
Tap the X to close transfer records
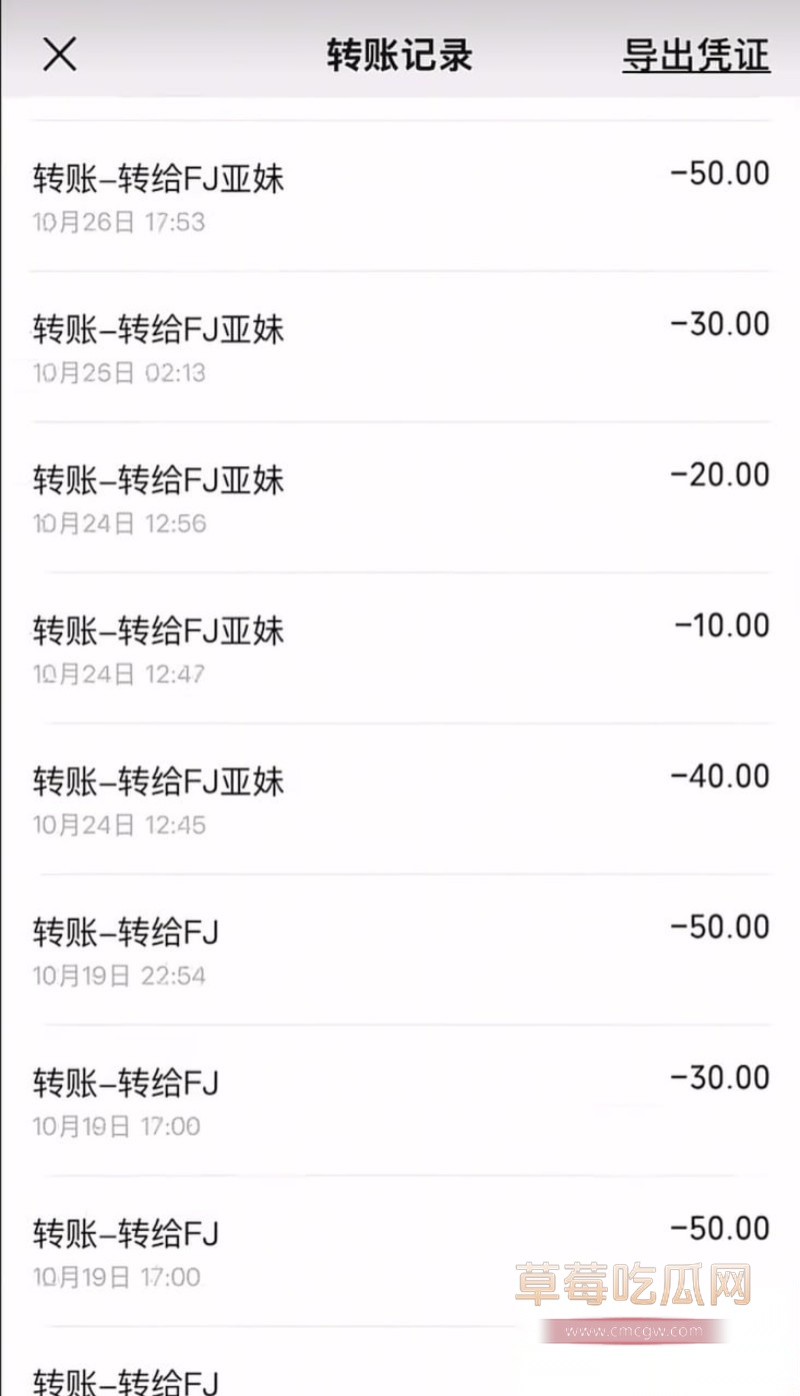click(59, 55)
